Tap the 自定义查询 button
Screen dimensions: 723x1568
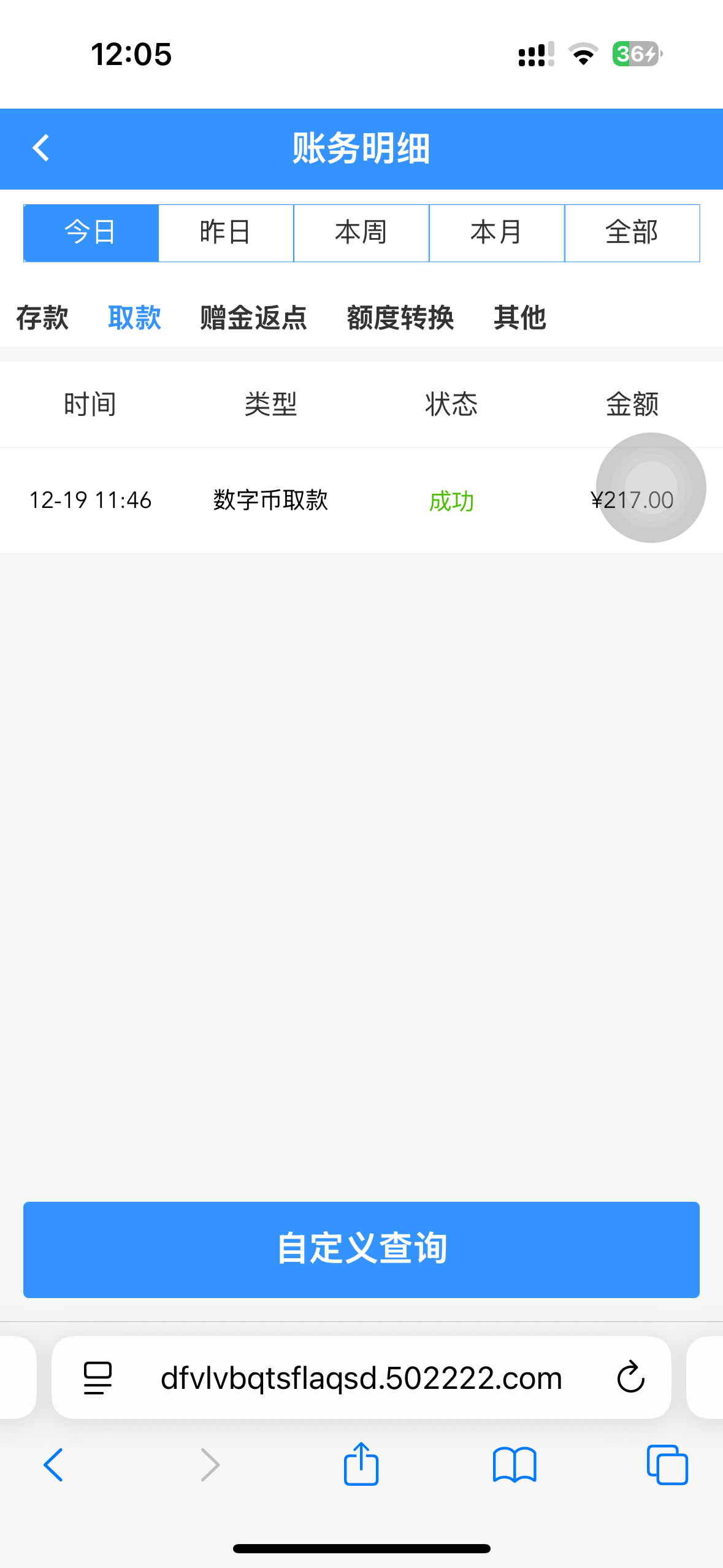click(361, 1249)
